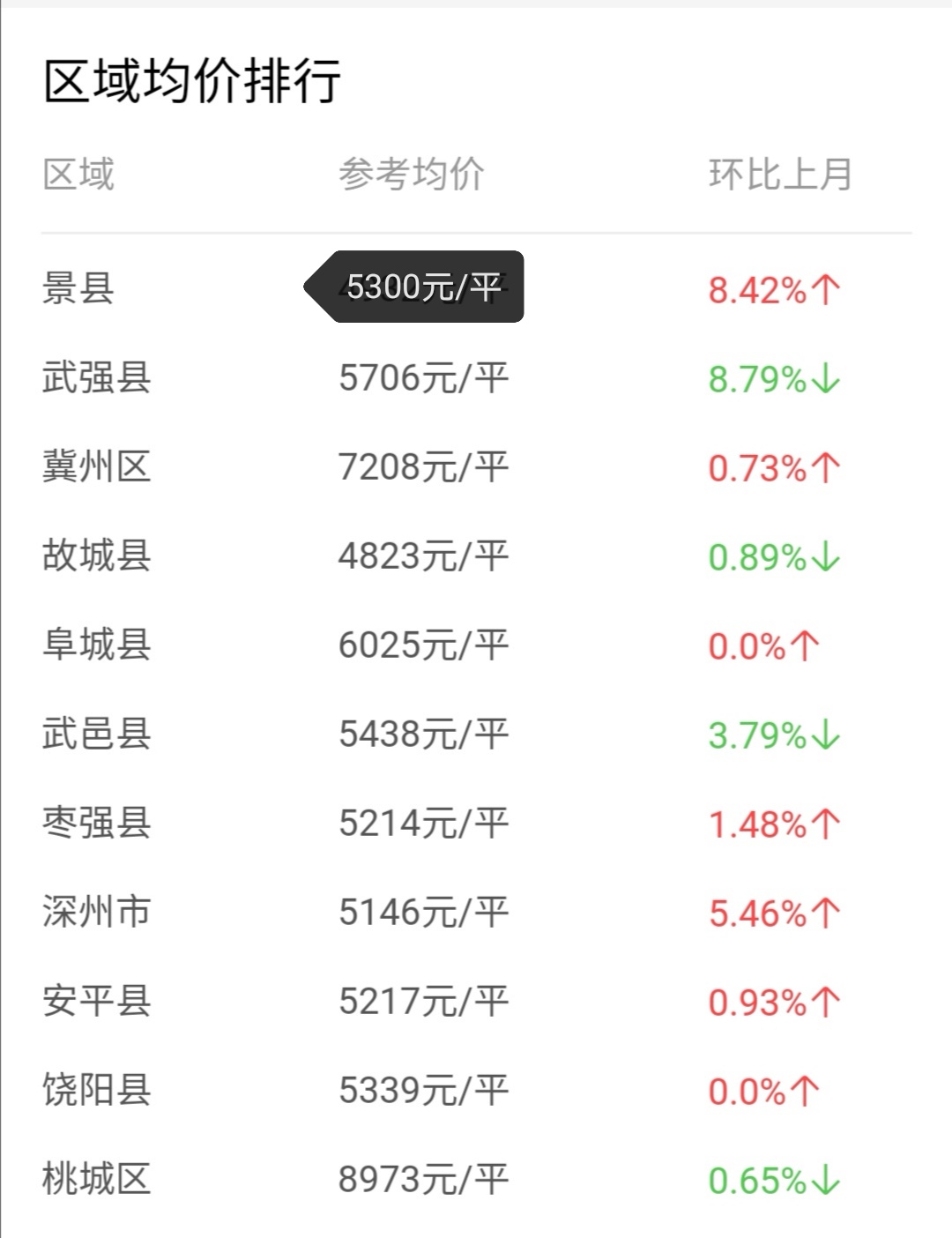Click the 环比上月 column header
The height and width of the screenshot is (1238, 952).
[781, 173]
